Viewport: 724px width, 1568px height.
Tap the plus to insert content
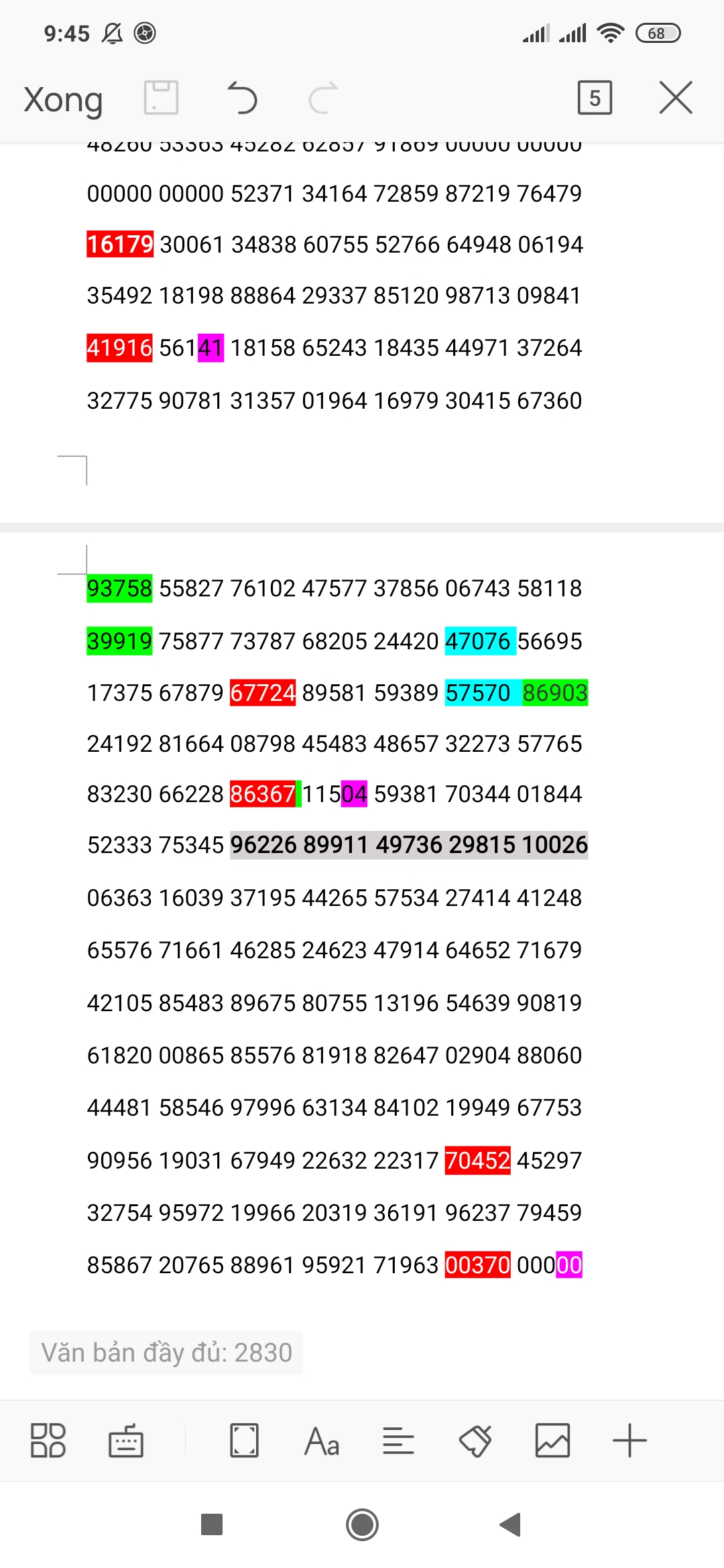[629, 1441]
